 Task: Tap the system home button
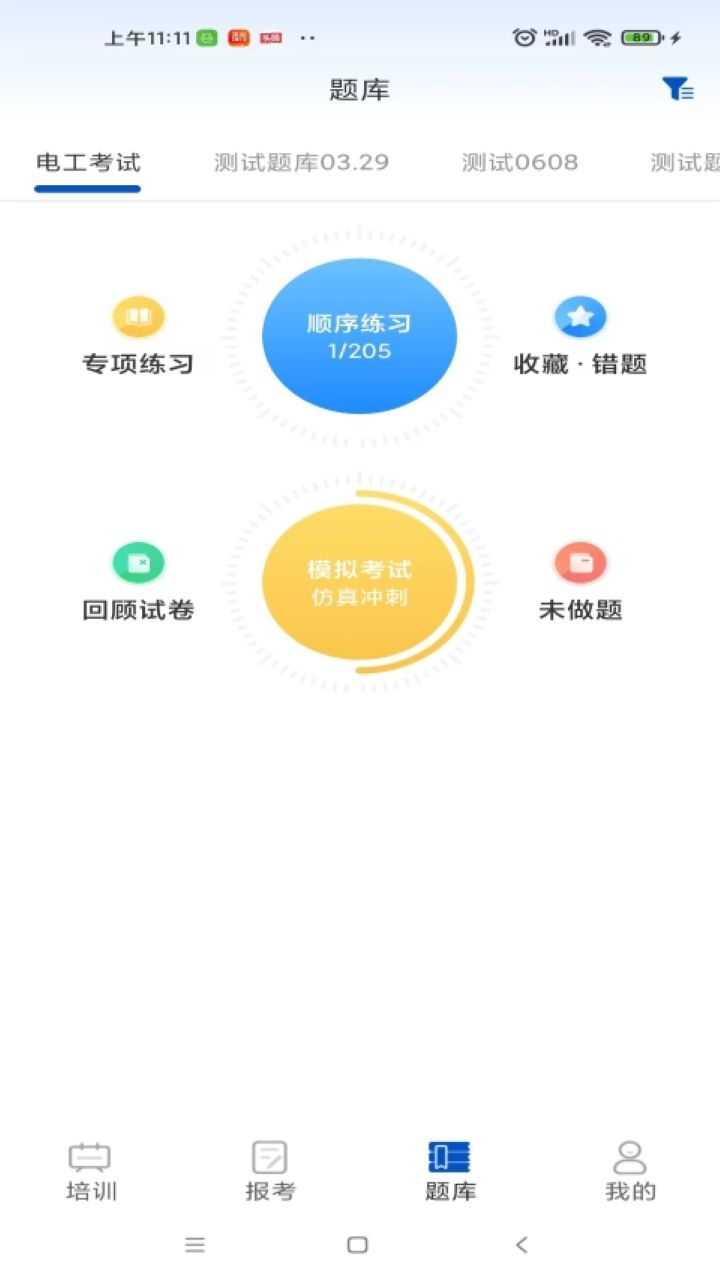(357, 1245)
